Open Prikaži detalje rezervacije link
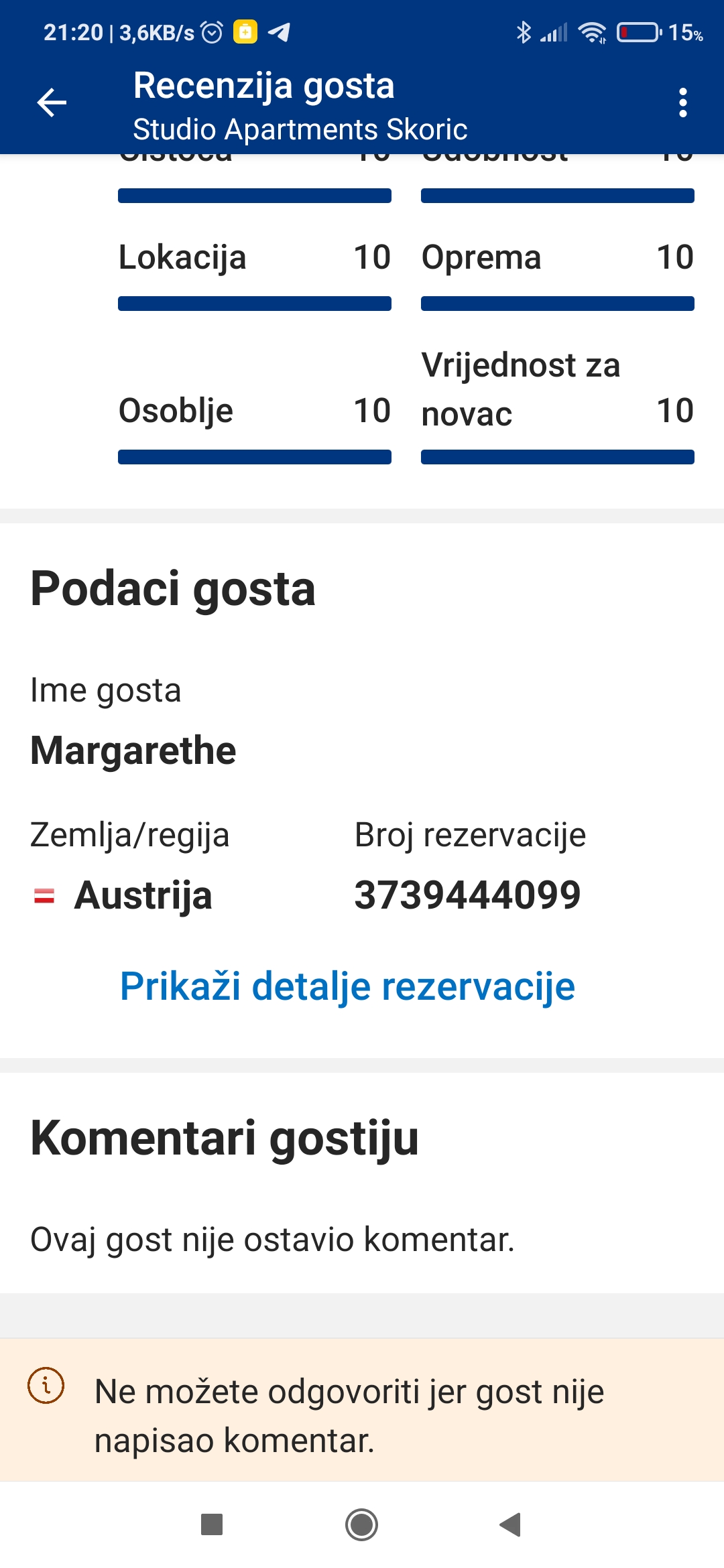This screenshot has width=724, height=1568. tap(347, 986)
